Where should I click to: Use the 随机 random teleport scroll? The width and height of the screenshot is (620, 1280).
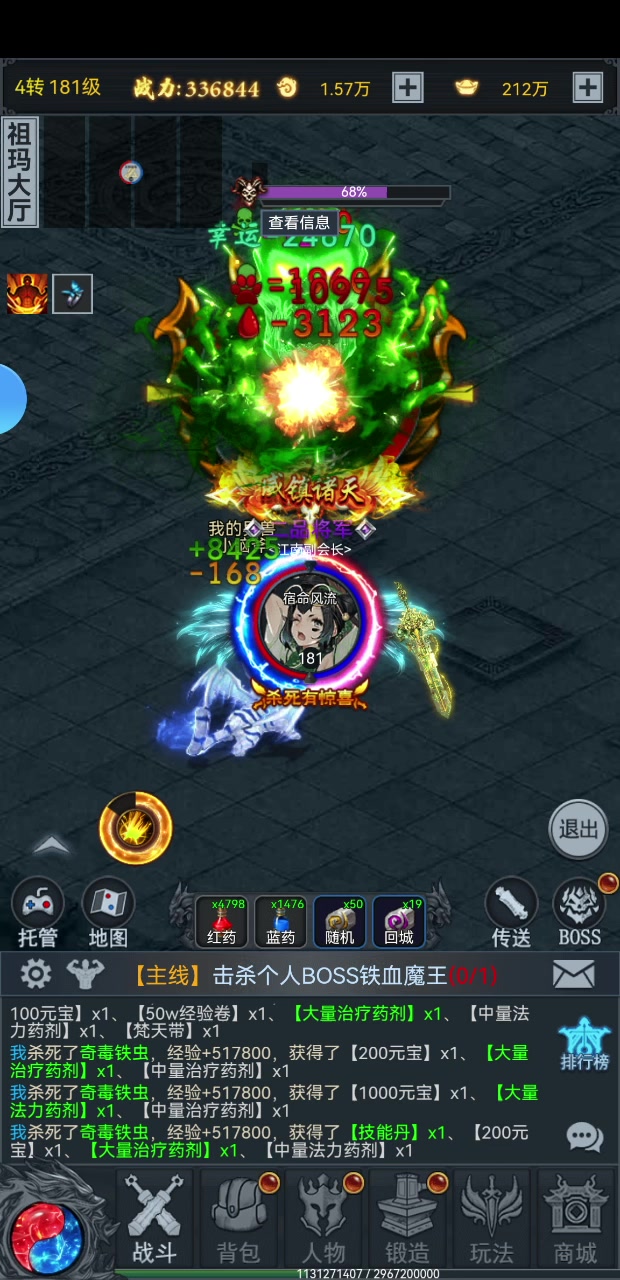[x=340, y=921]
